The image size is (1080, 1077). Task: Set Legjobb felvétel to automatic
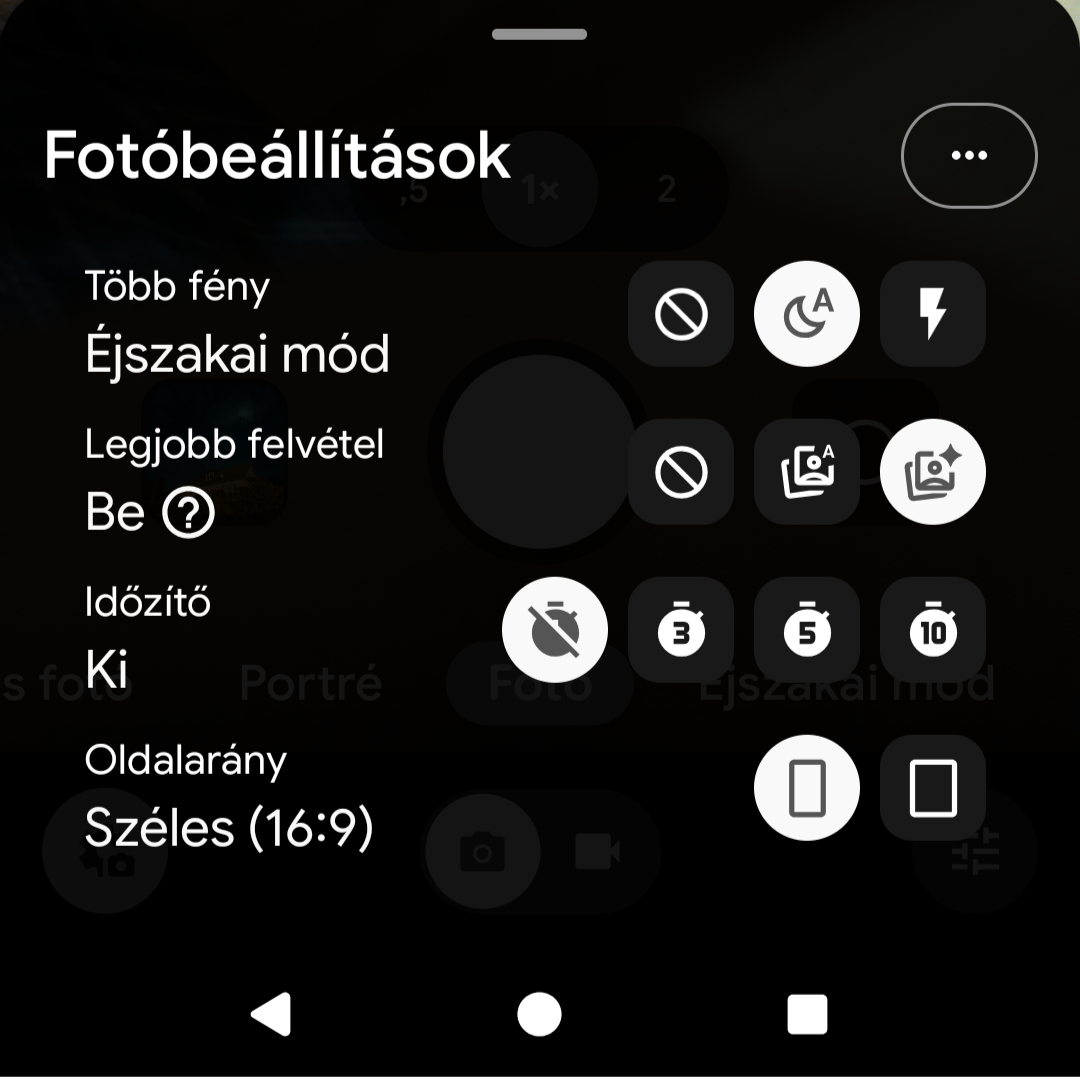(x=806, y=472)
